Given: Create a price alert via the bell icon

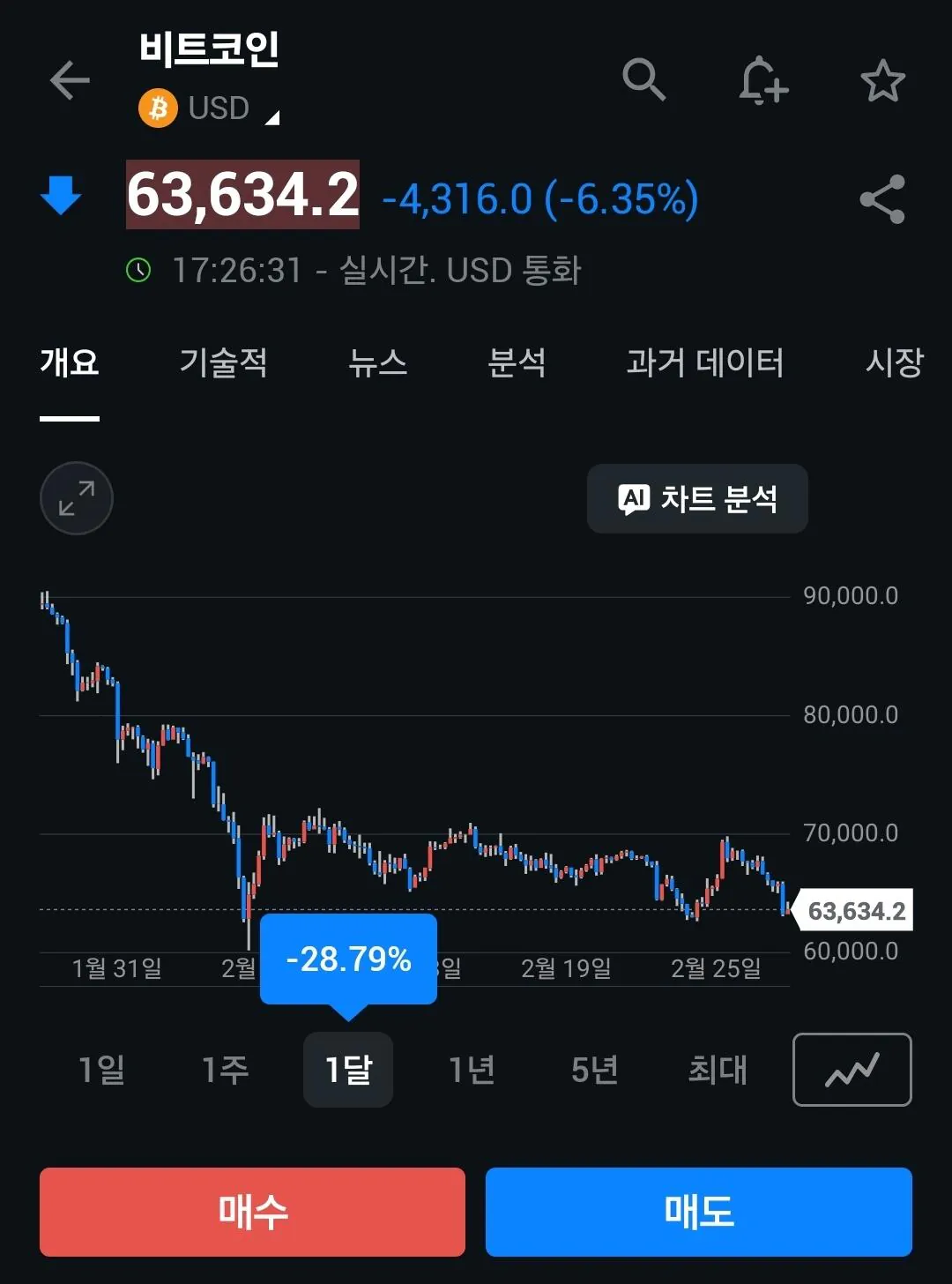Looking at the screenshot, I should [763, 80].
